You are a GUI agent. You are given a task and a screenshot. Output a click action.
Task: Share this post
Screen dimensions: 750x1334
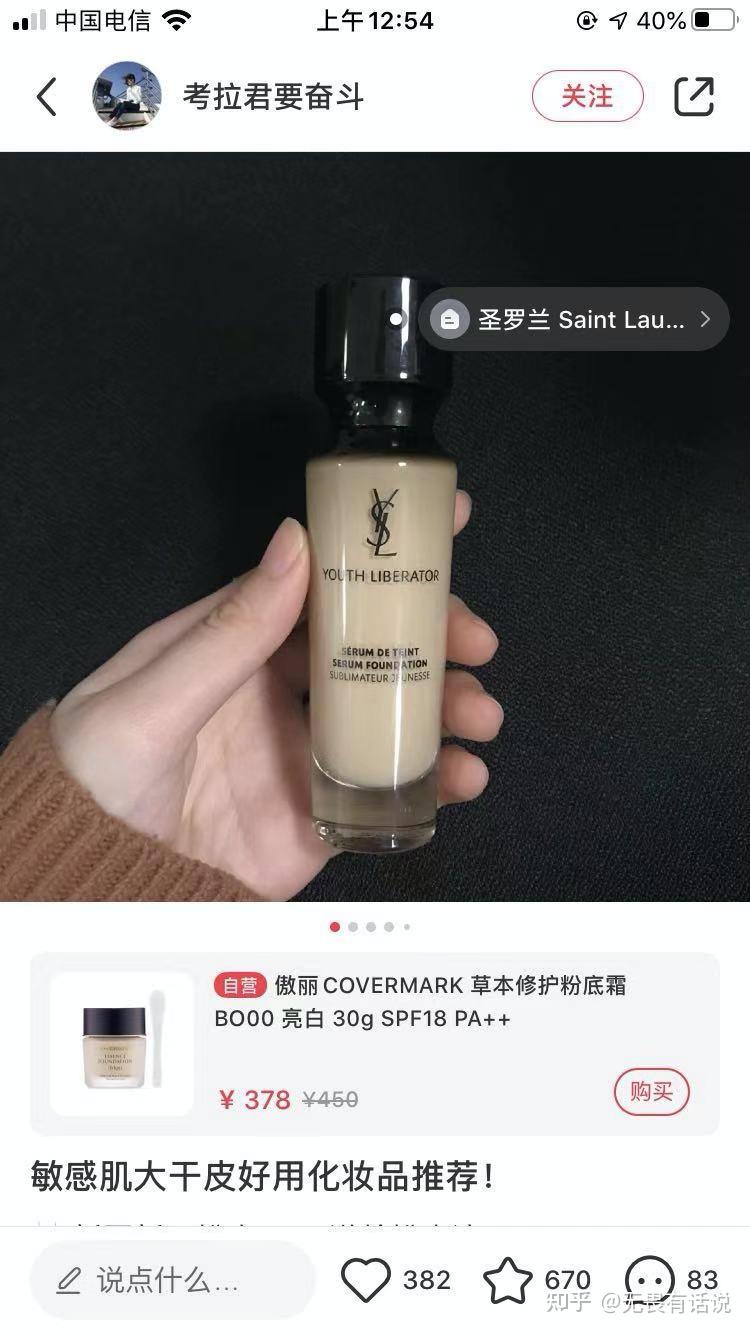(x=694, y=96)
